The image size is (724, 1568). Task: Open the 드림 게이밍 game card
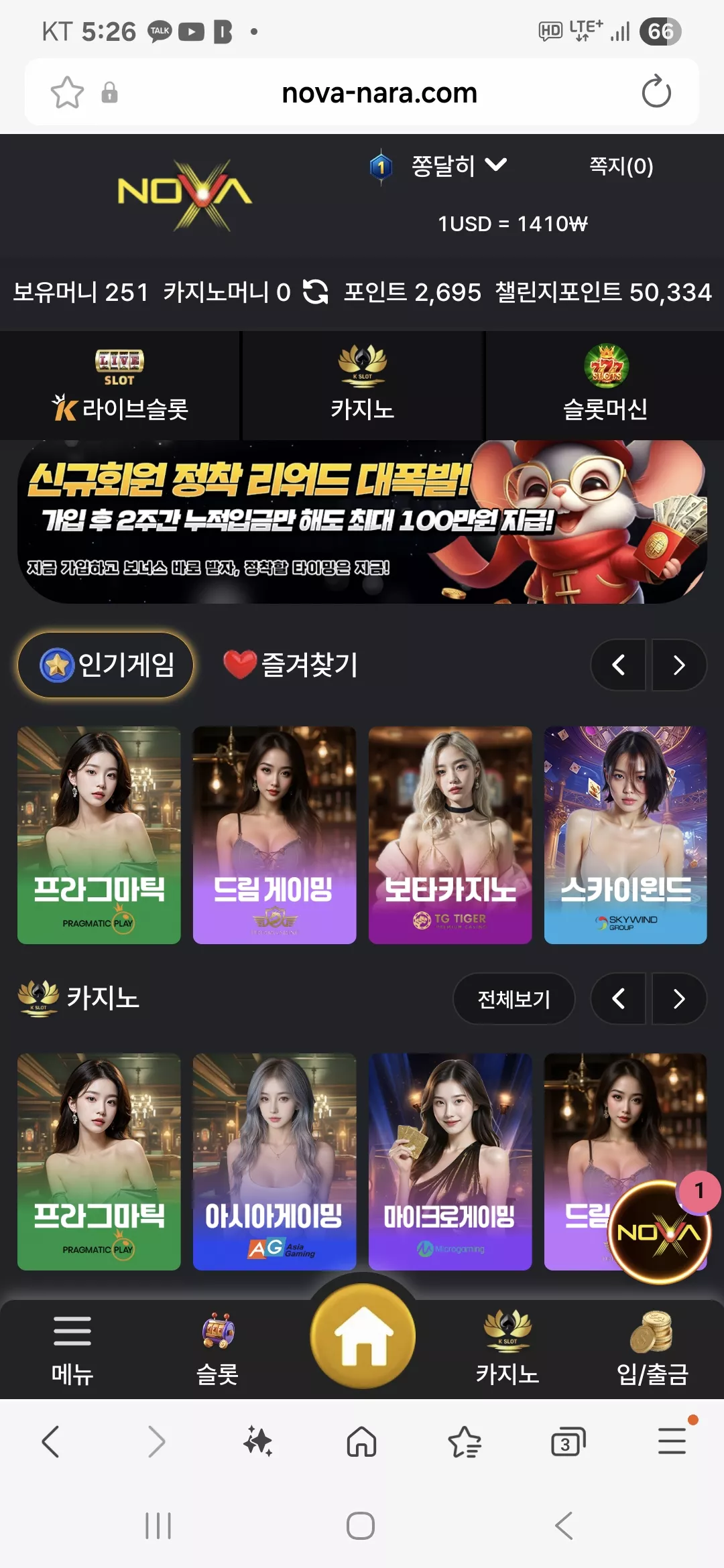(274, 835)
